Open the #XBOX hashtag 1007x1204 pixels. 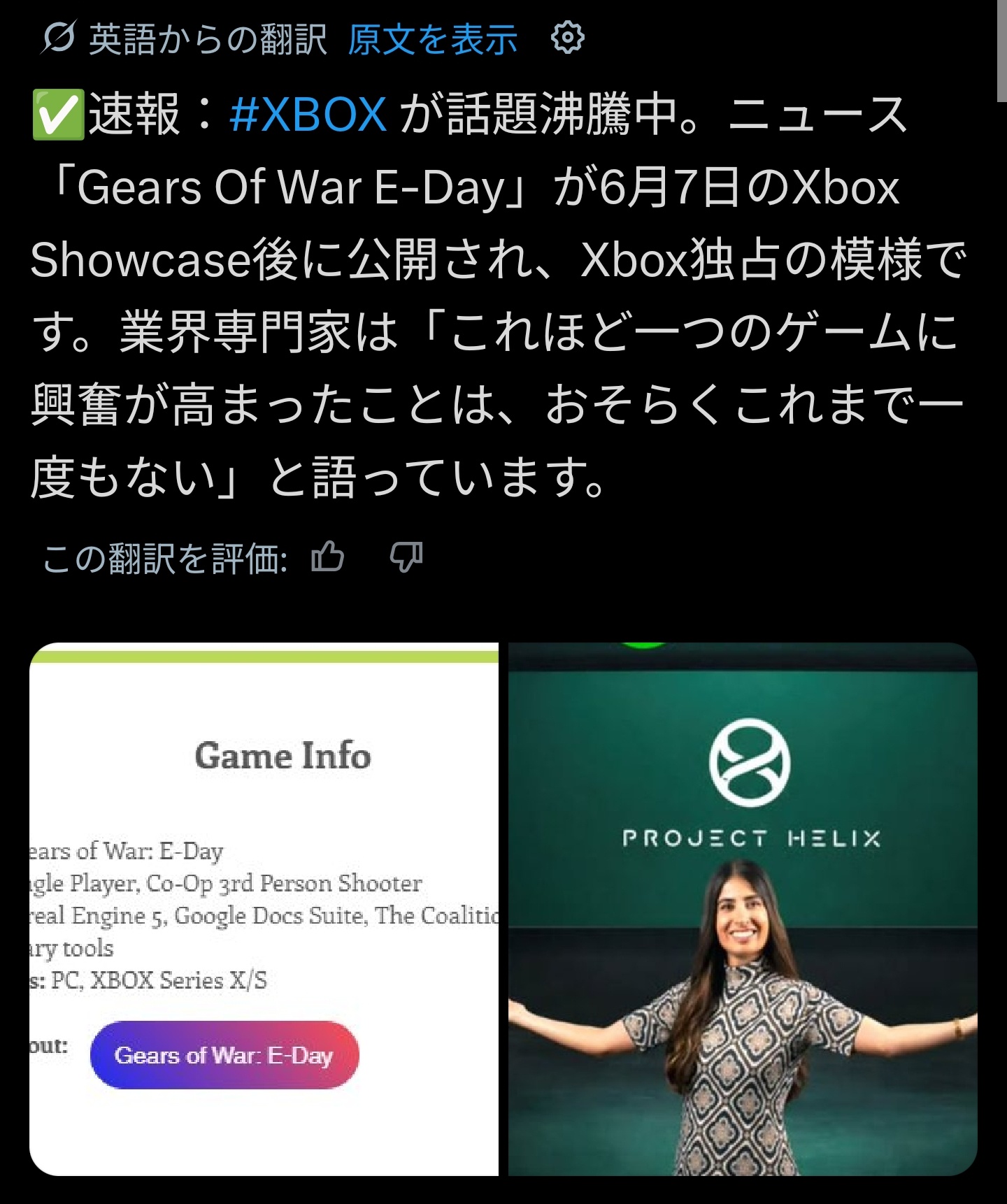tap(308, 115)
